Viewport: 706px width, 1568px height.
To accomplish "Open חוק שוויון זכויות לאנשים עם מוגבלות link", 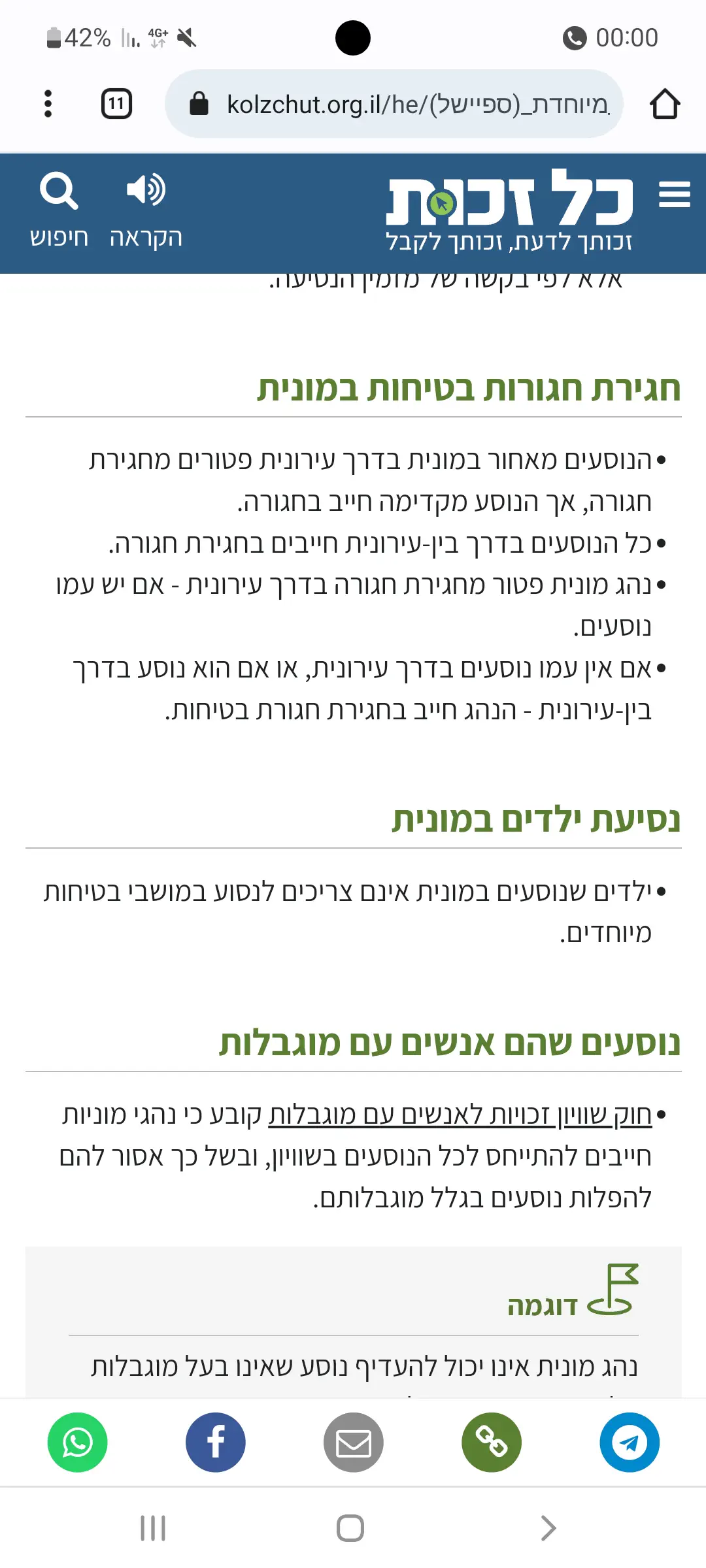I will pyautogui.click(x=460, y=1115).
